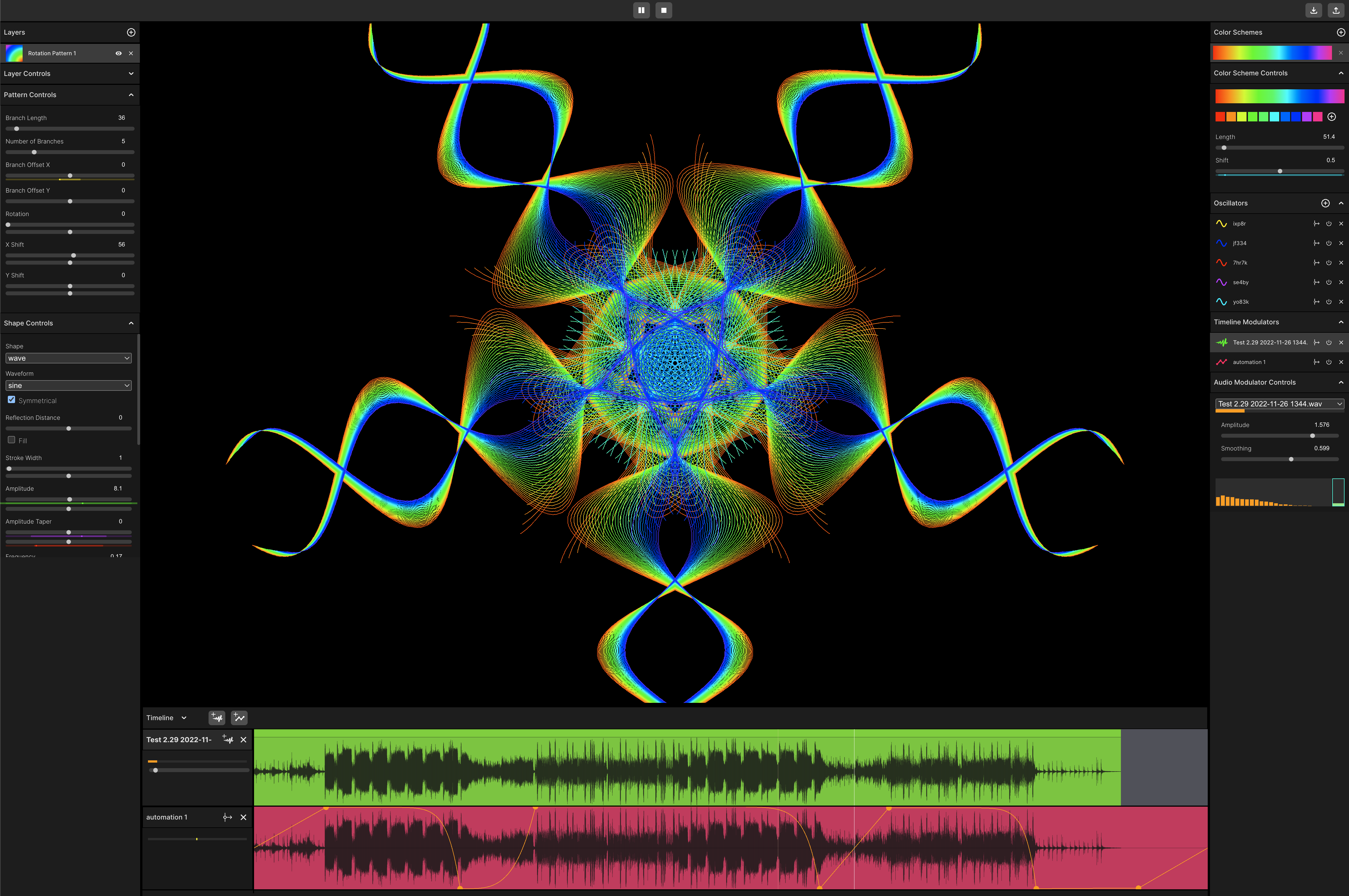Stop the playback
1349x896 pixels.
coord(663,10)
